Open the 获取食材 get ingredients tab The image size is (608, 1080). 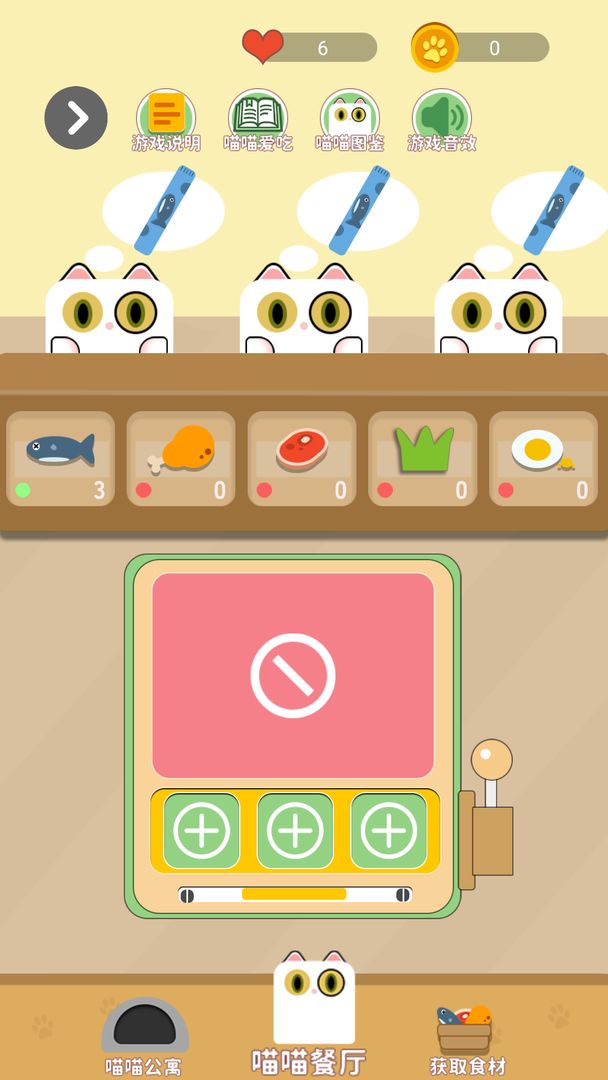(467, 1035)
